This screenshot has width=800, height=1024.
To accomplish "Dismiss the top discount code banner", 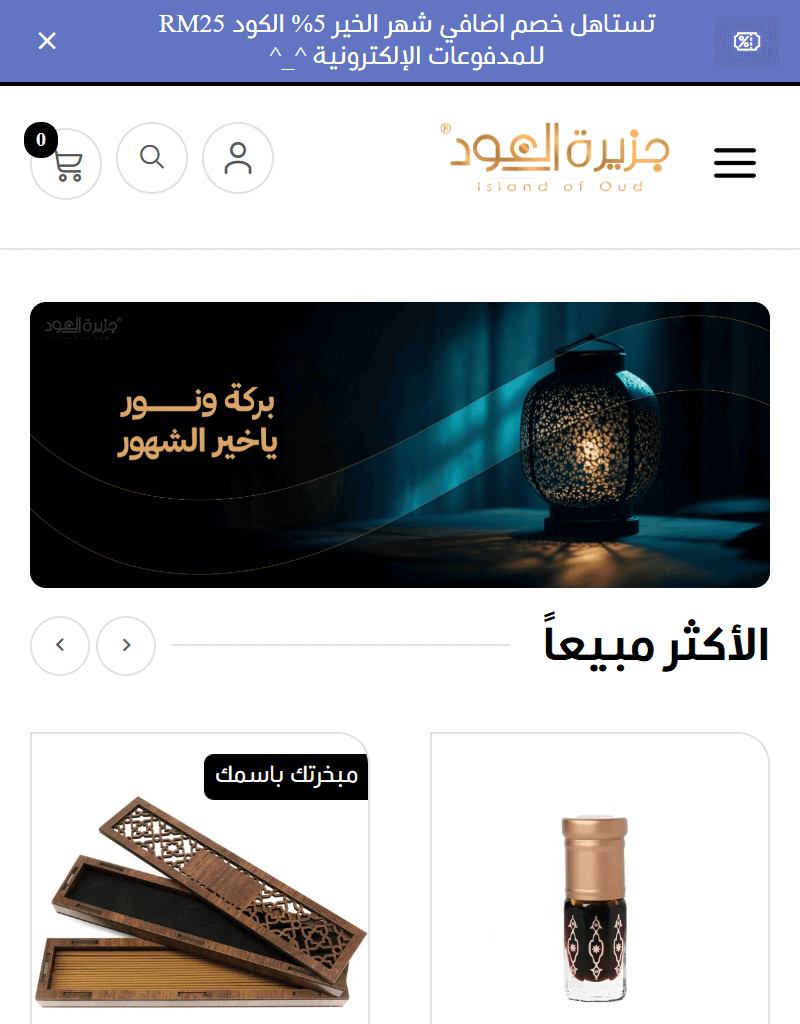I will (x=47, y=41).
